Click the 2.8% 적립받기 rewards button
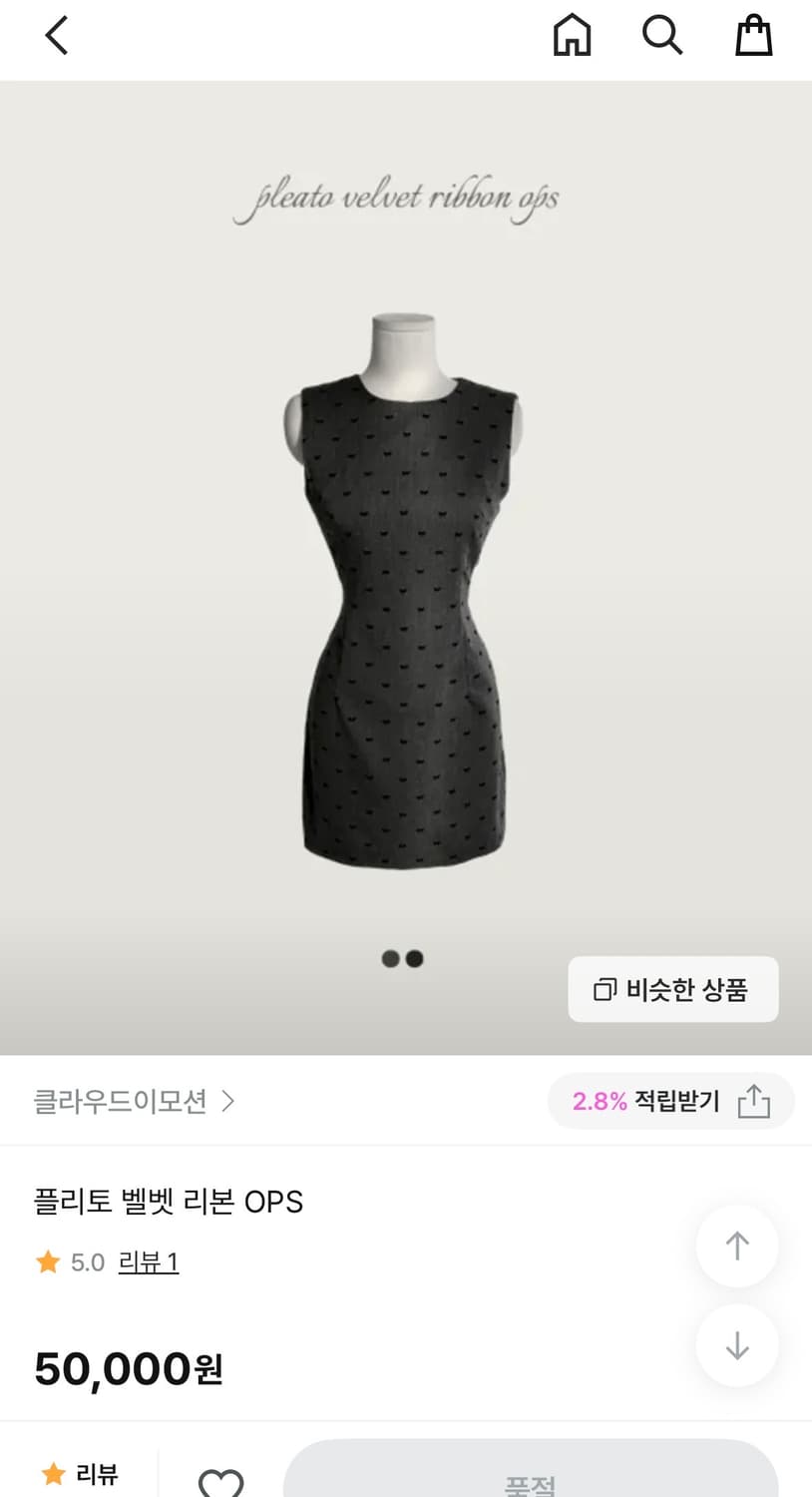812x1497 pixels. 646,1102
